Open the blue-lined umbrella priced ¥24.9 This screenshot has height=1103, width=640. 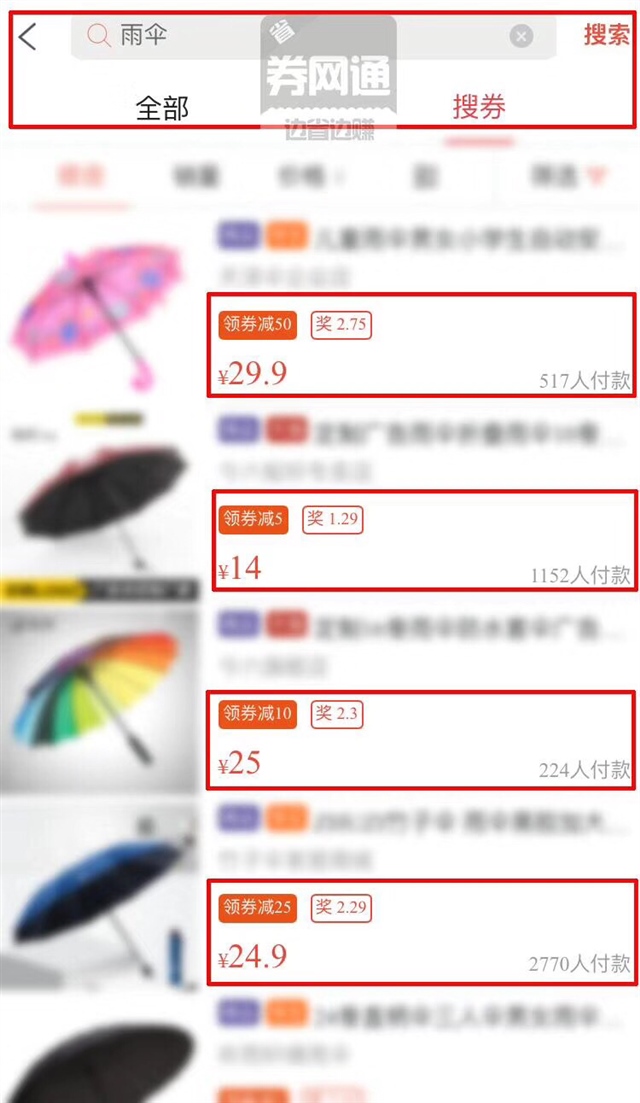pyautogui.click(x=100, y=895)
